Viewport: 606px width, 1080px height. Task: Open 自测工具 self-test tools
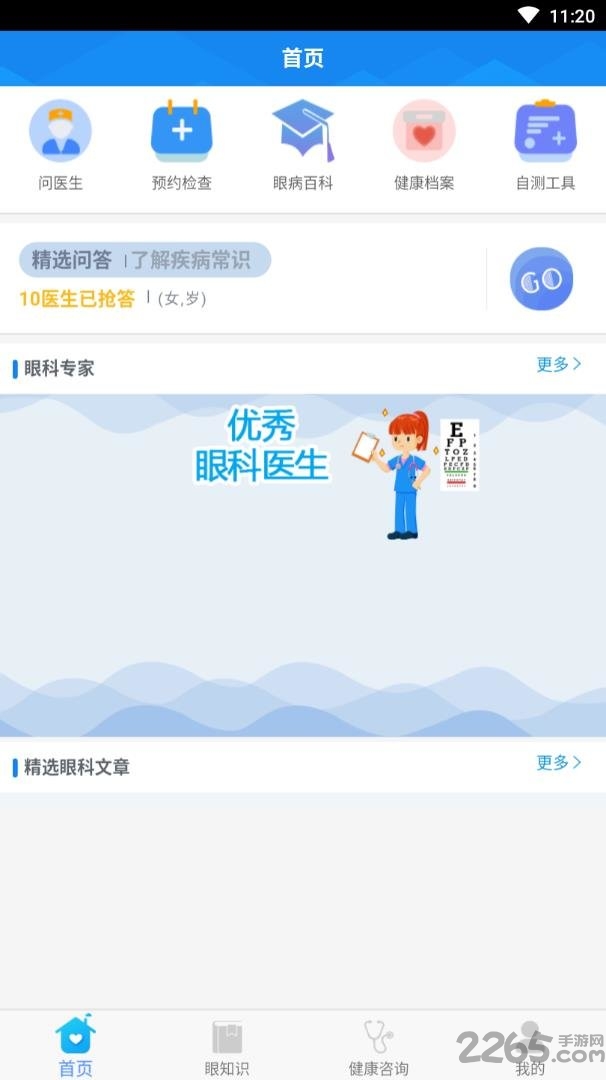(545, 145)
